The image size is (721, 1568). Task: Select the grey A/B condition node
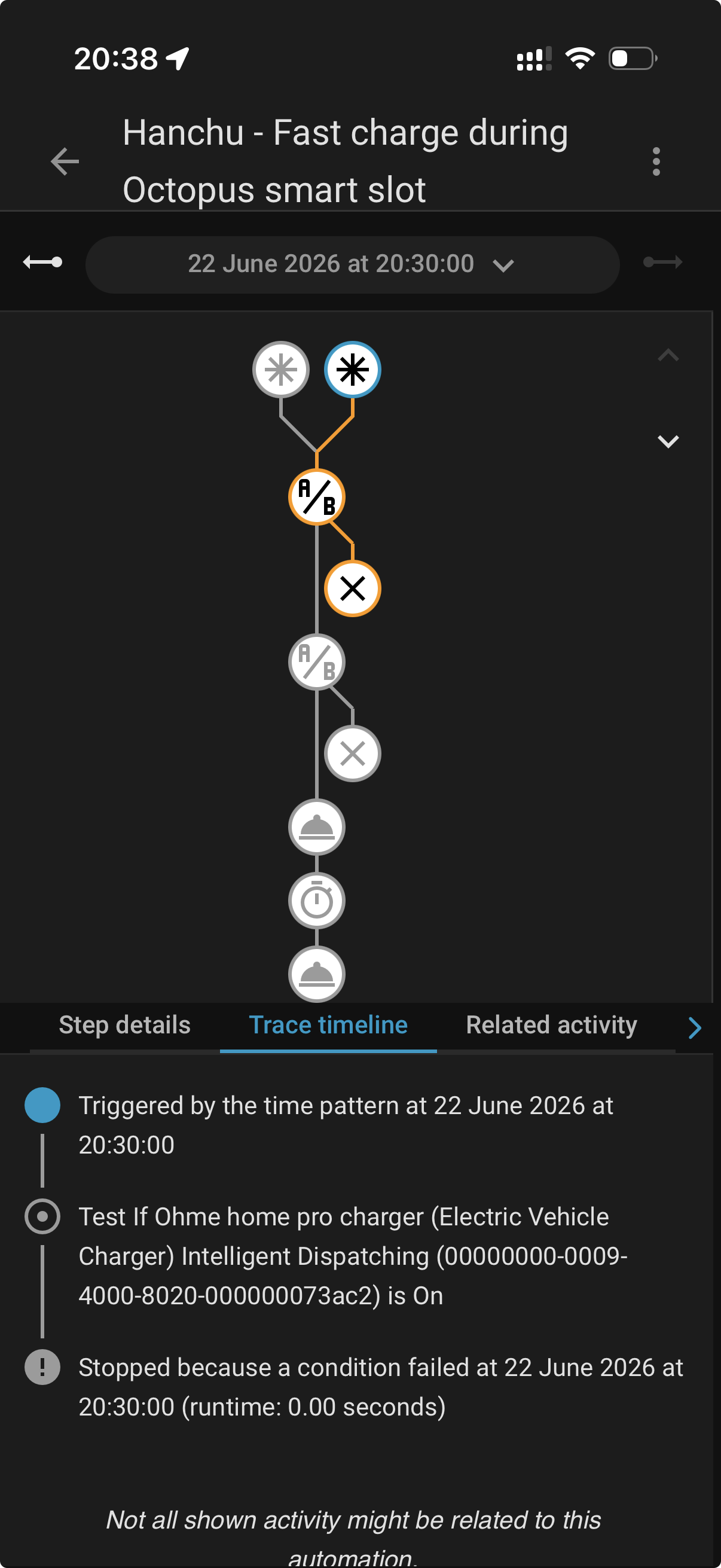pyautogui.click(x=316, y=662)
